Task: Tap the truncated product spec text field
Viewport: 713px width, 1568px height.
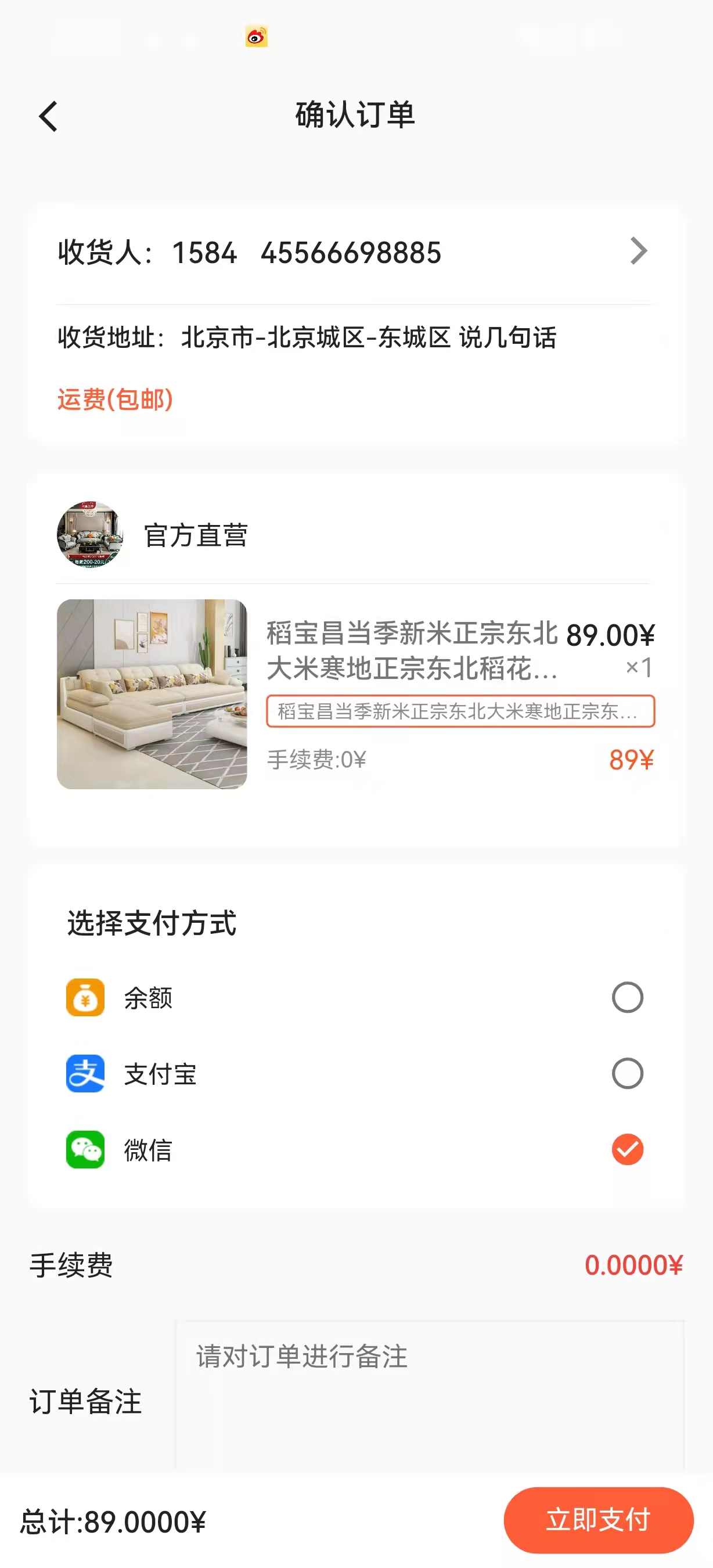Action: 459,712
